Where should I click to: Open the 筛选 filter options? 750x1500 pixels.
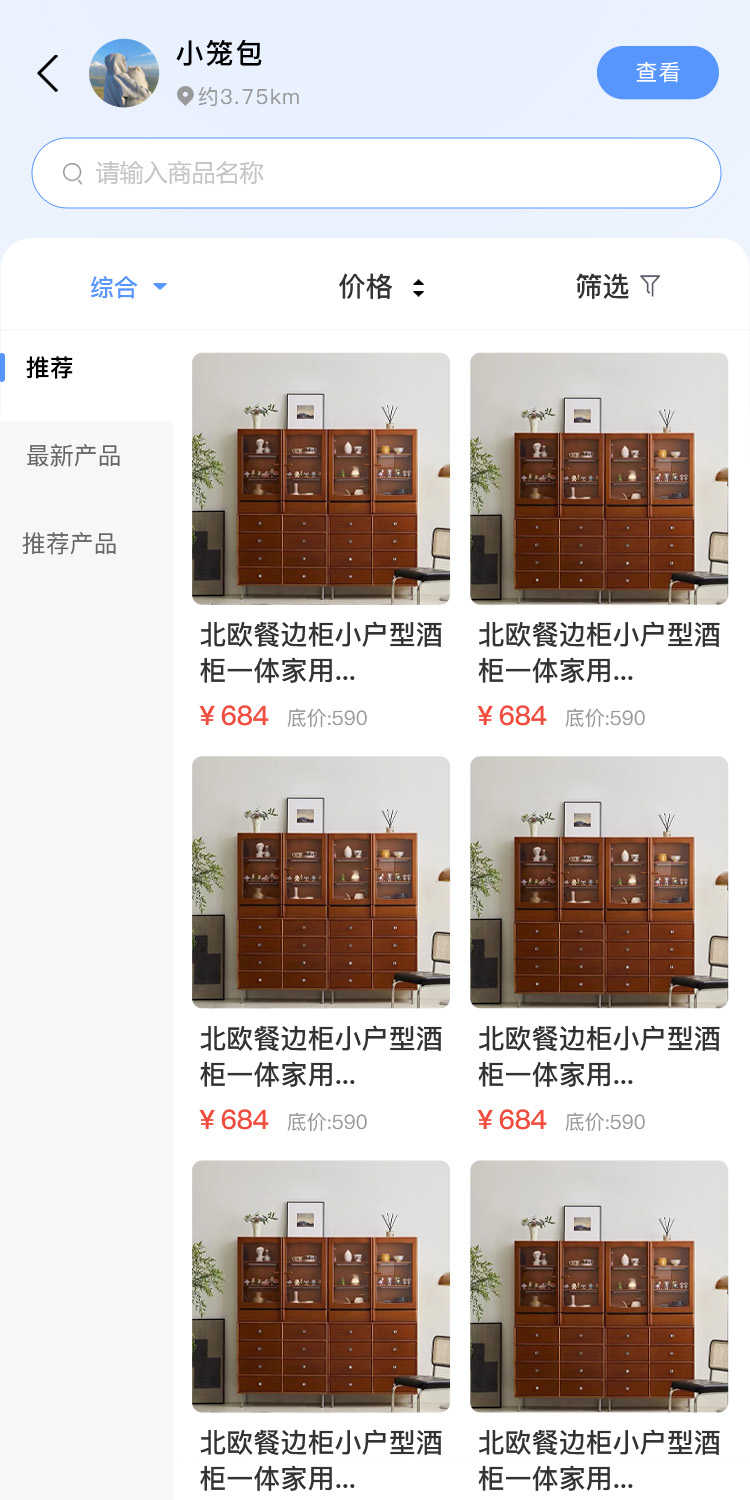(x=617, y=287)
